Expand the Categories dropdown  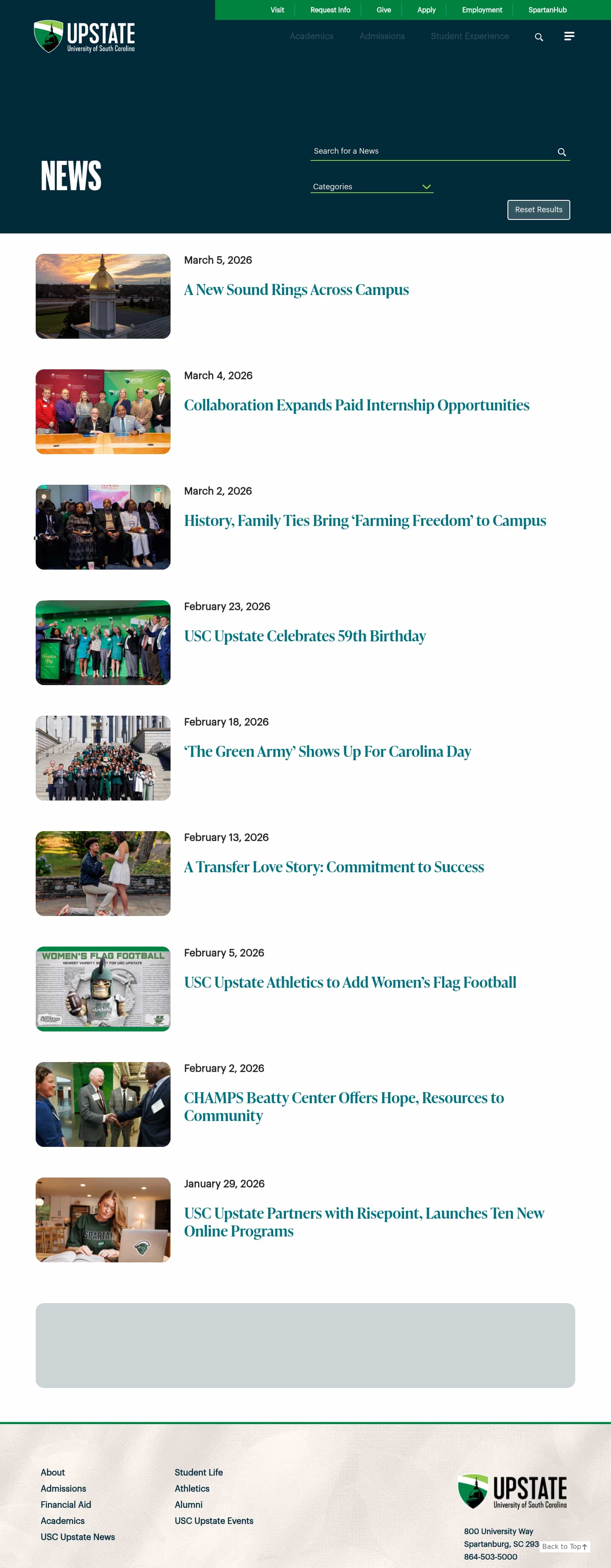(x=372, y=186)
